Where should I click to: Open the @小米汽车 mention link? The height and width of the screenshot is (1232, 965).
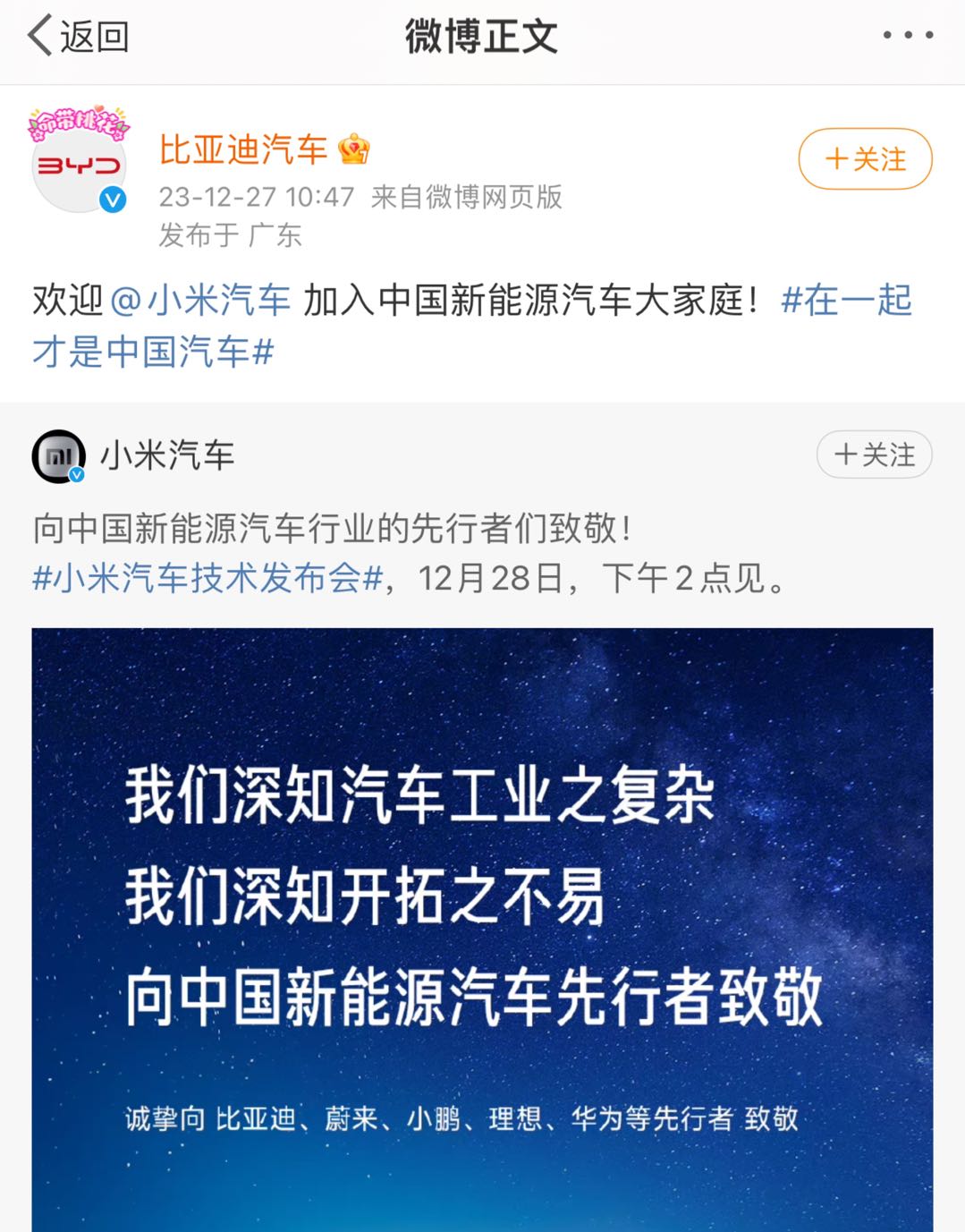tap(201, 301)
